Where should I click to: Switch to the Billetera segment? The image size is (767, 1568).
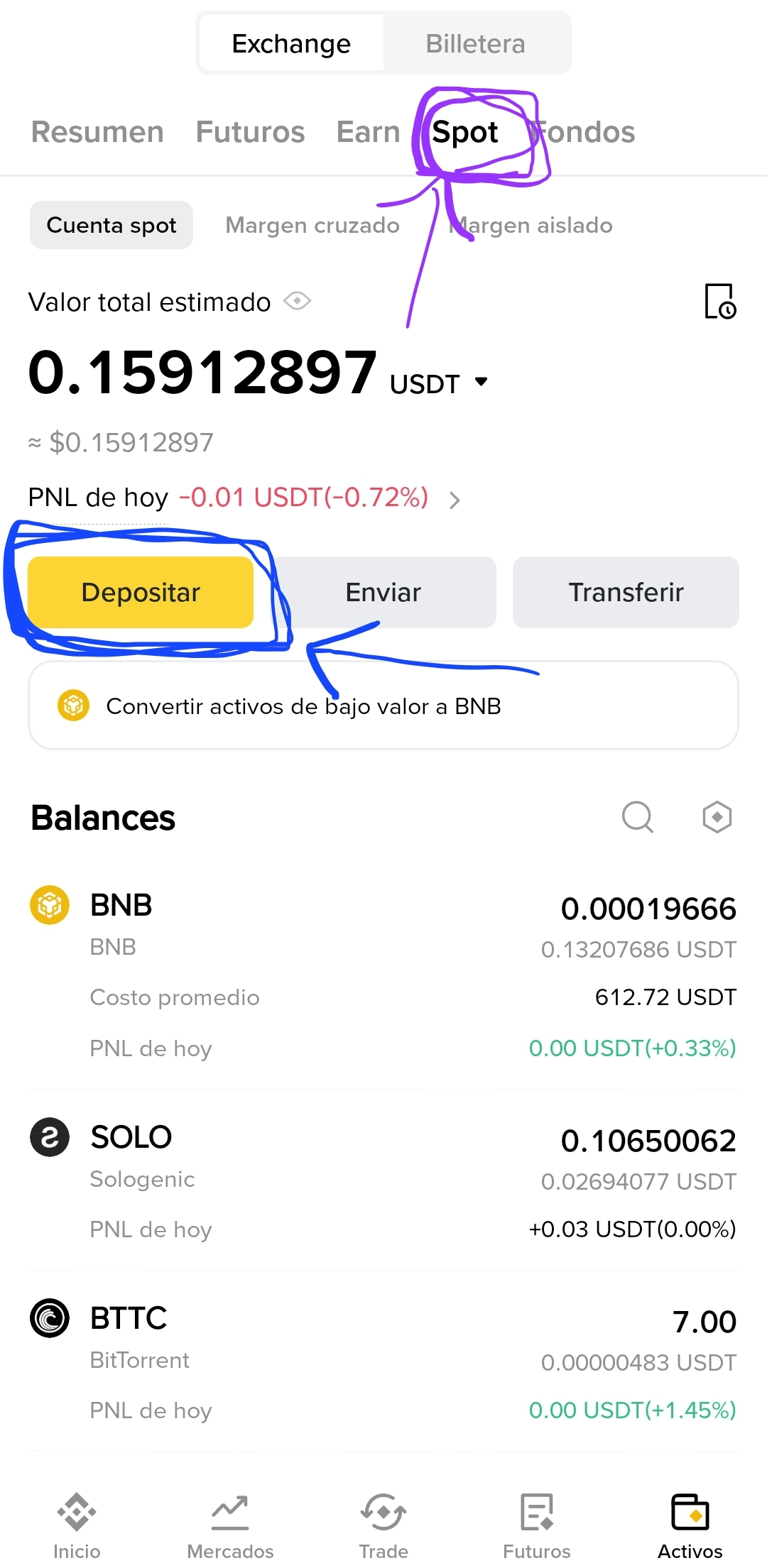pyautogui.click(x=475, y=43)
